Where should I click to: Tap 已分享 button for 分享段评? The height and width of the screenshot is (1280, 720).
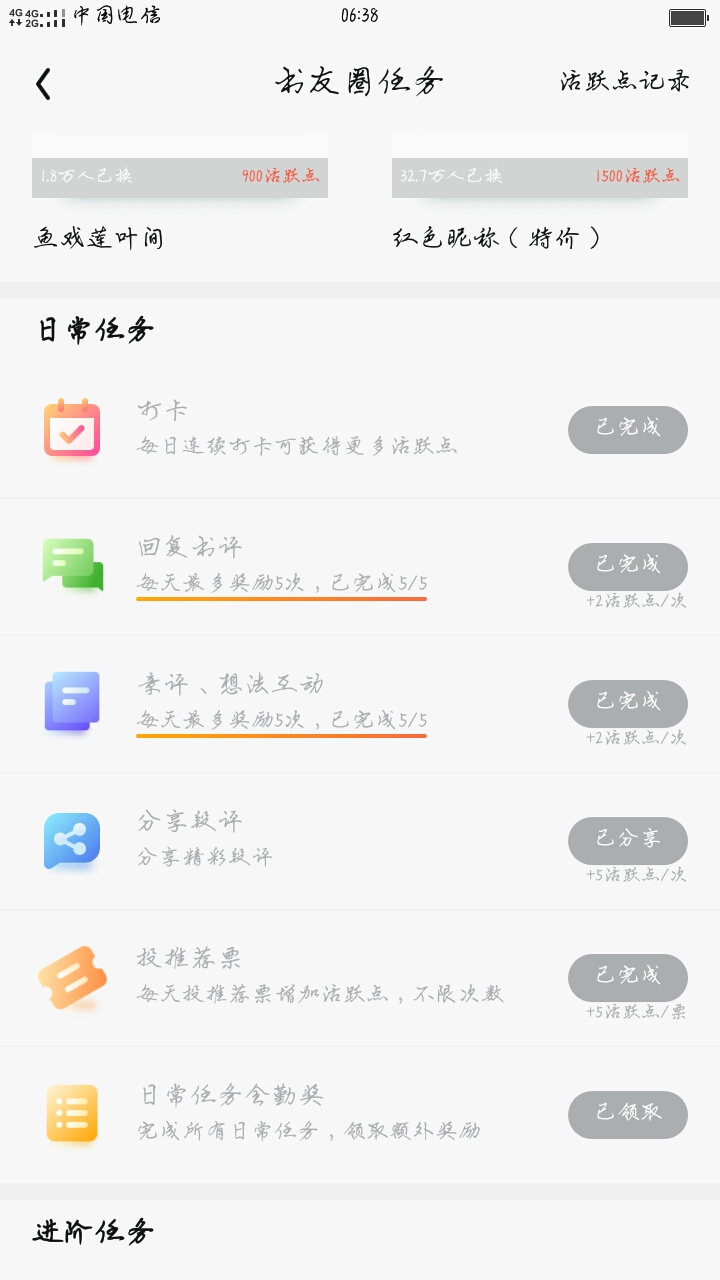(x=628, y=840)
